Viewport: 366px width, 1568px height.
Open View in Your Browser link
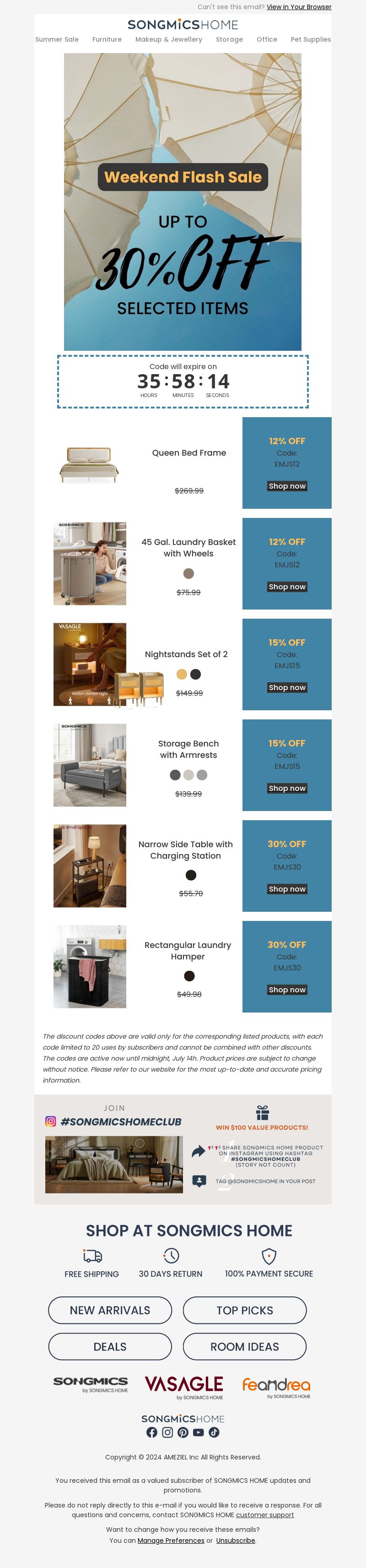coord(298,7)
